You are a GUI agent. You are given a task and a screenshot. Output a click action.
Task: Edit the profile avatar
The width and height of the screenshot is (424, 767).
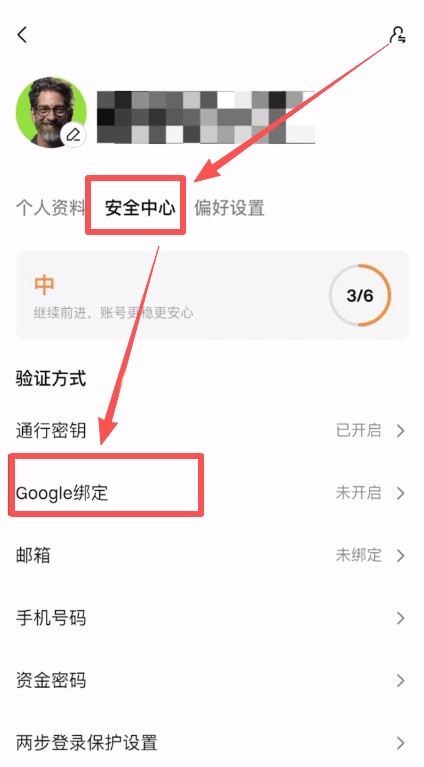click(74, 134)
